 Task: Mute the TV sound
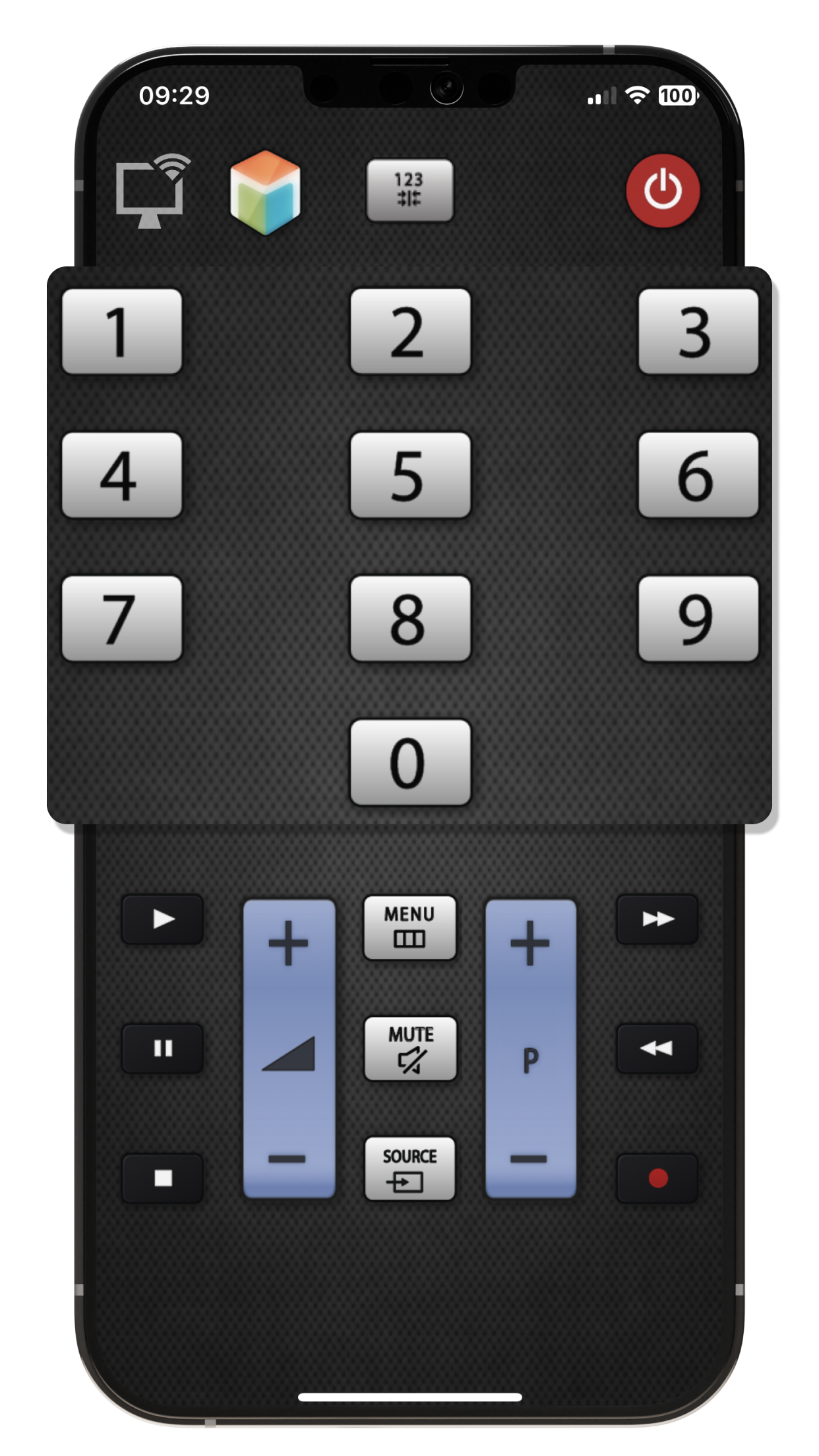(410, 1048)
